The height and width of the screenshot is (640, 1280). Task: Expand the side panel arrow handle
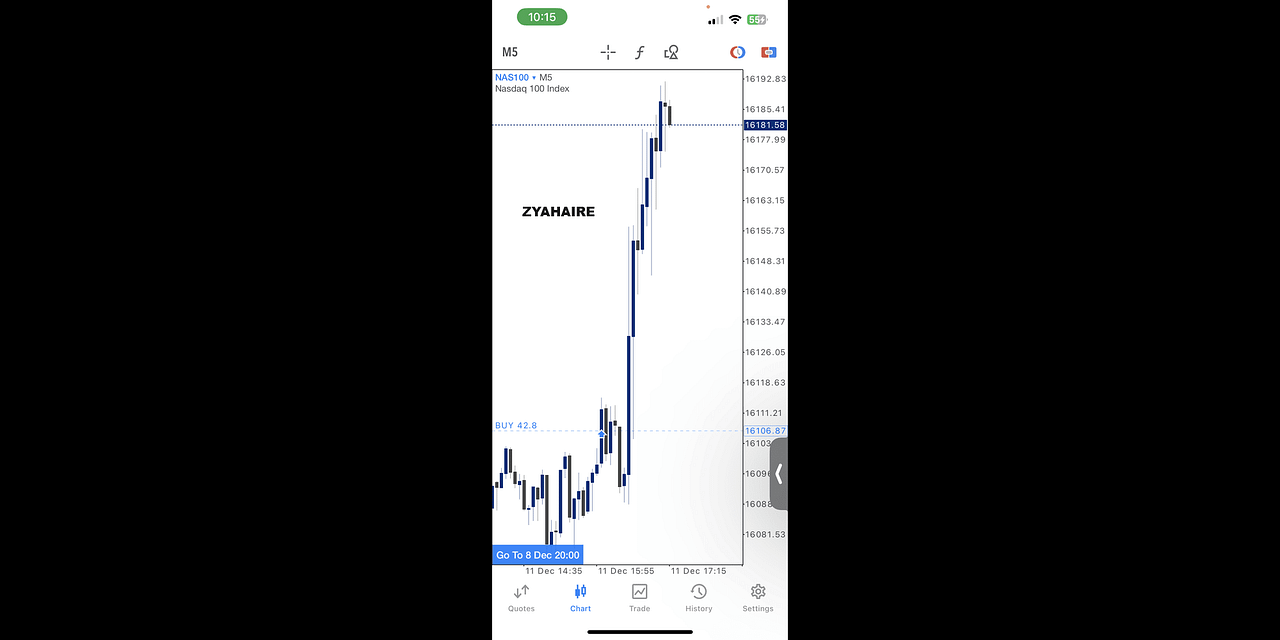pyautogui.click(x=779, y=474)
